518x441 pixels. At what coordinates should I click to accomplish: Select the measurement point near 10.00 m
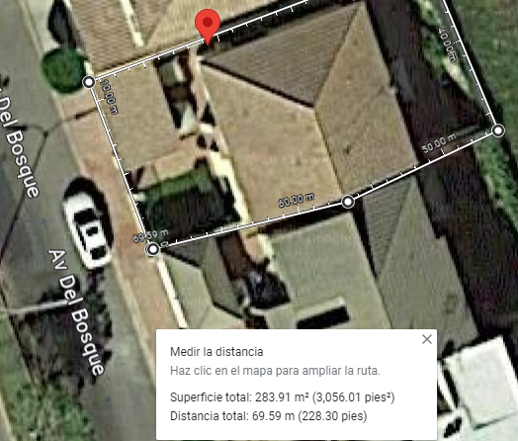[89, 82]
